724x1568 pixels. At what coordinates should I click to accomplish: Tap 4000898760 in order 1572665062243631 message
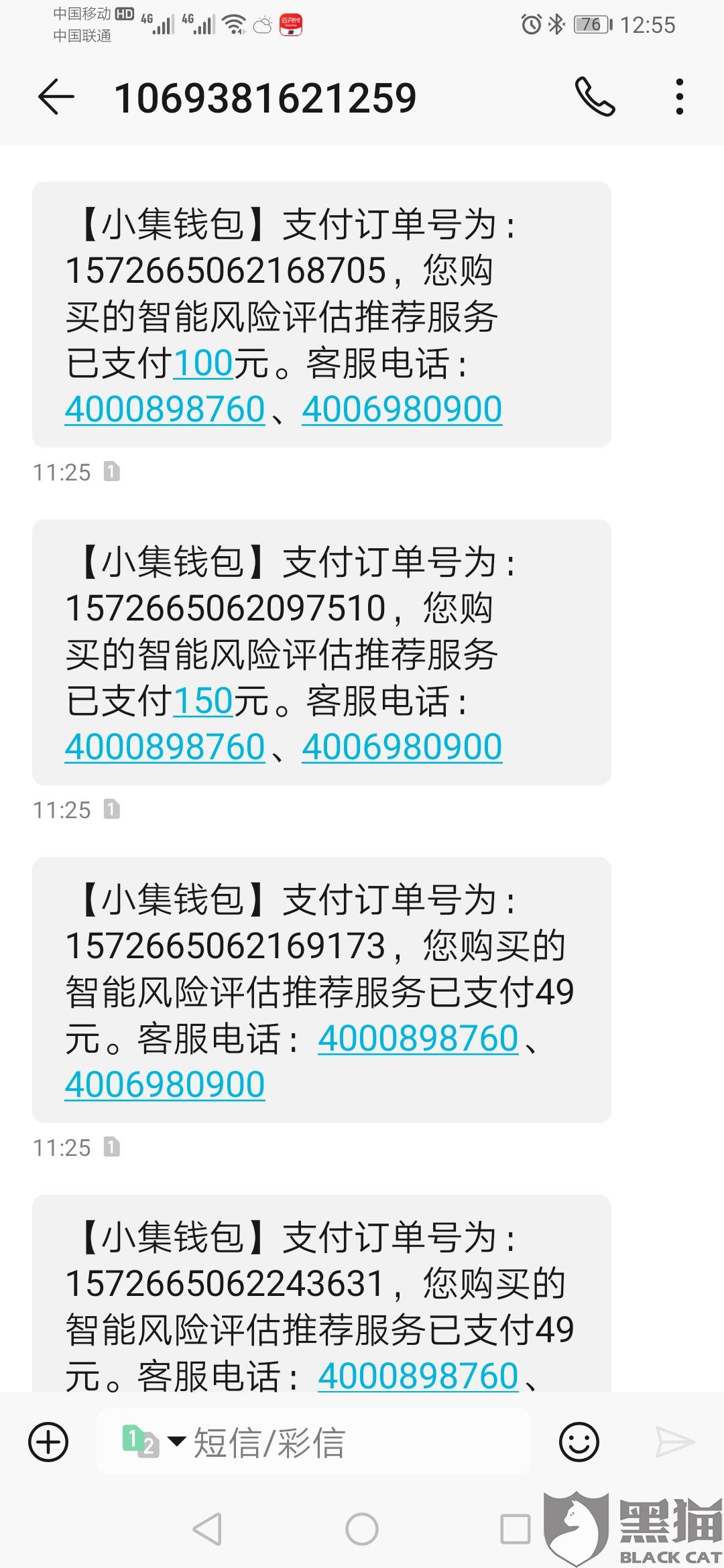(418, 1376)
